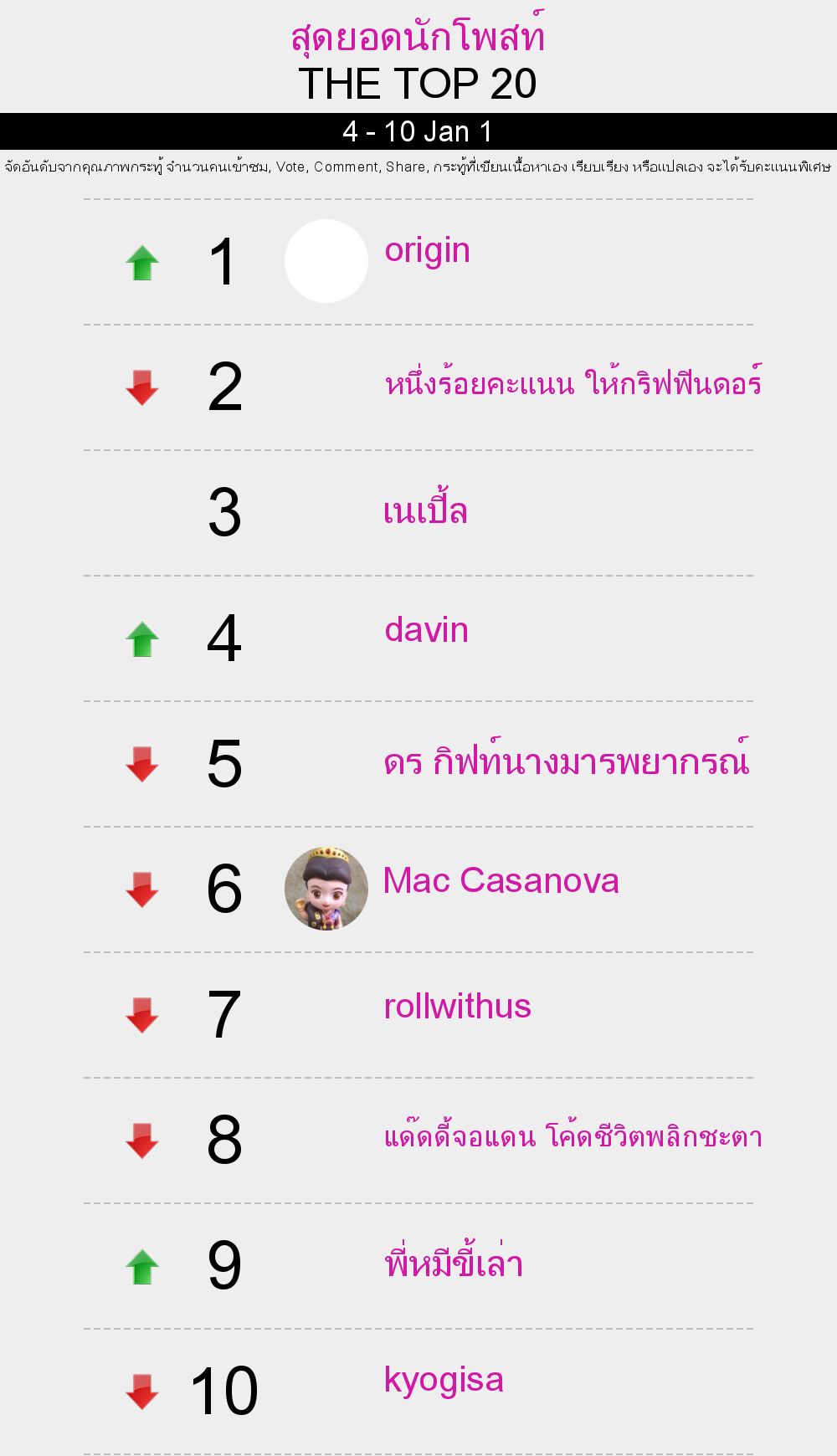Go to rollwithus profile

tap(457, 1007)
